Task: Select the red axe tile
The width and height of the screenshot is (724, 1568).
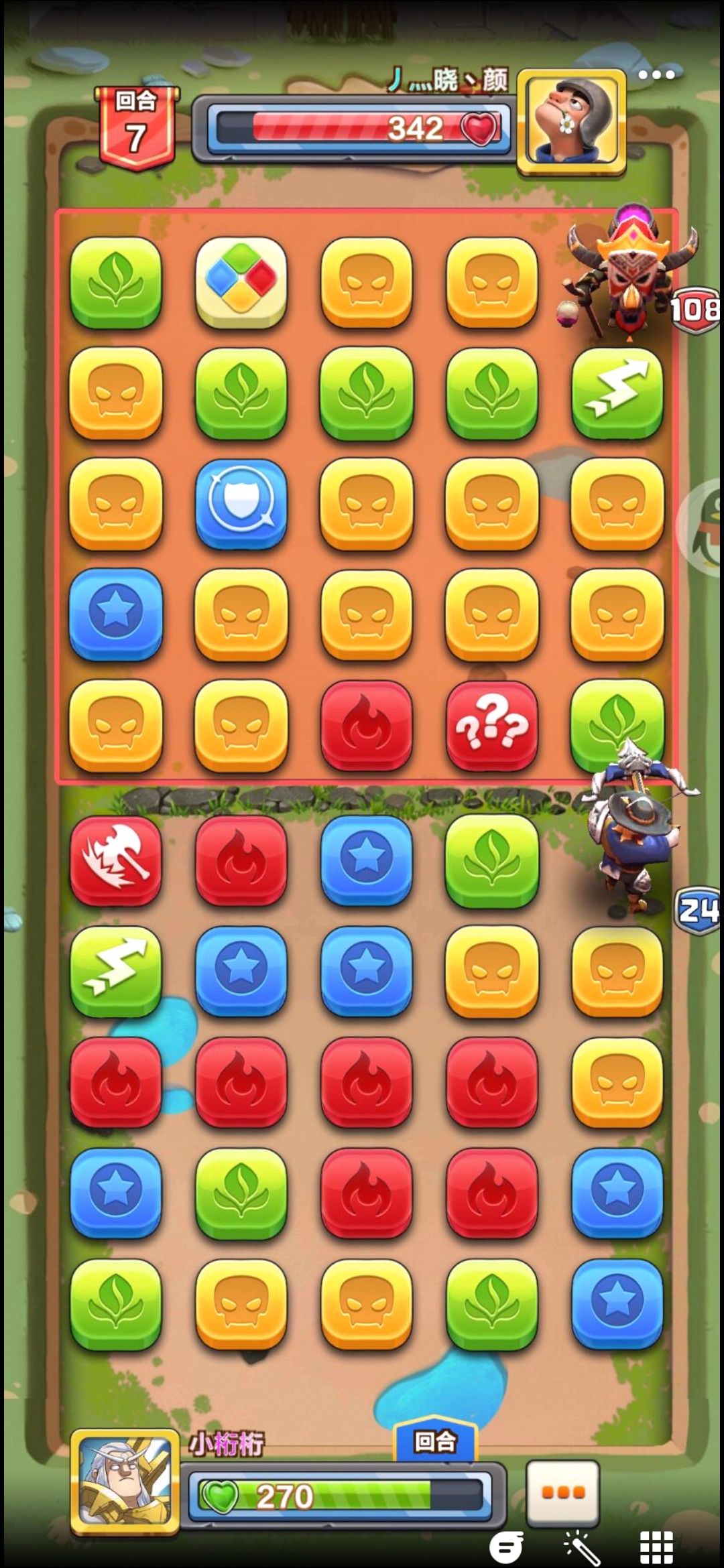Action: click(x=116, y=861)
